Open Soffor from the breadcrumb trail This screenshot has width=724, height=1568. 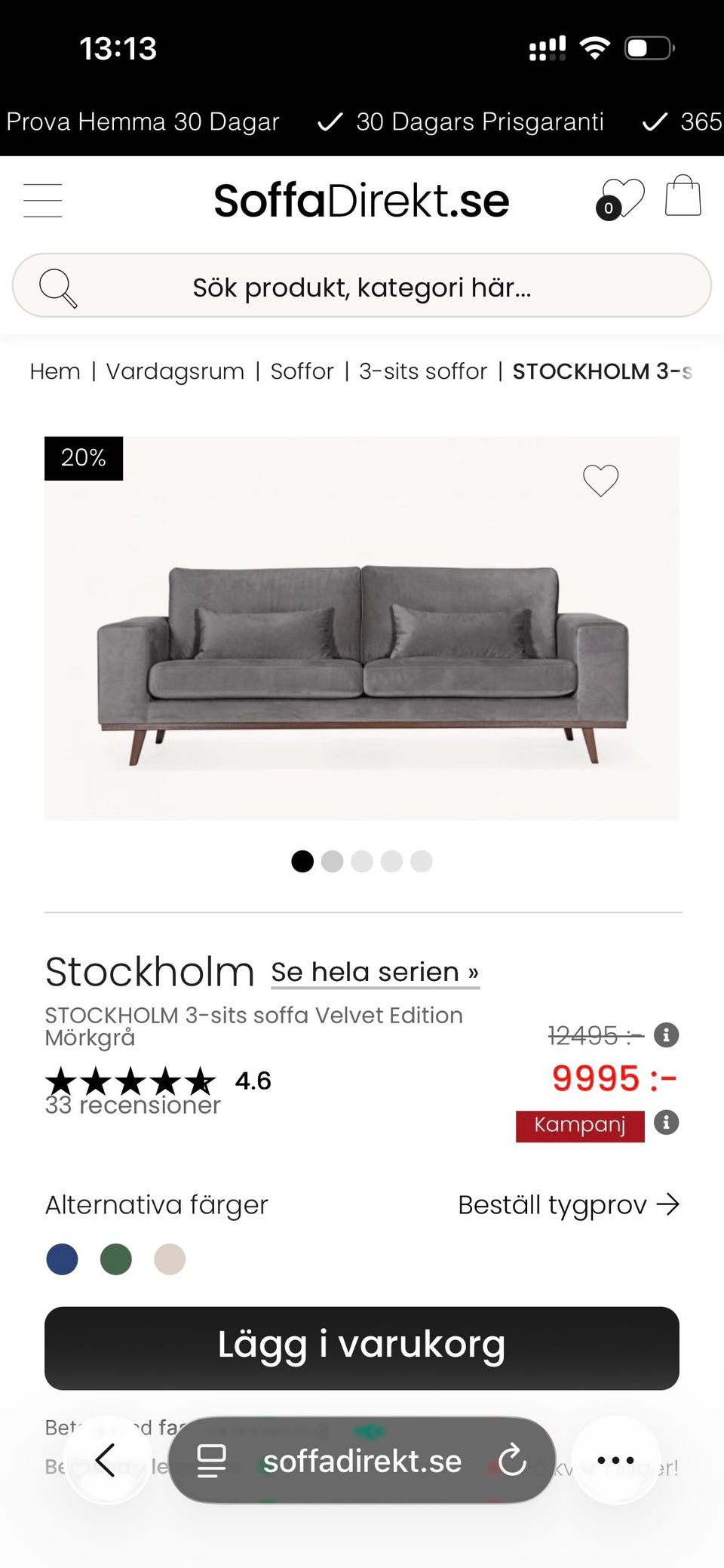point(302,371)
